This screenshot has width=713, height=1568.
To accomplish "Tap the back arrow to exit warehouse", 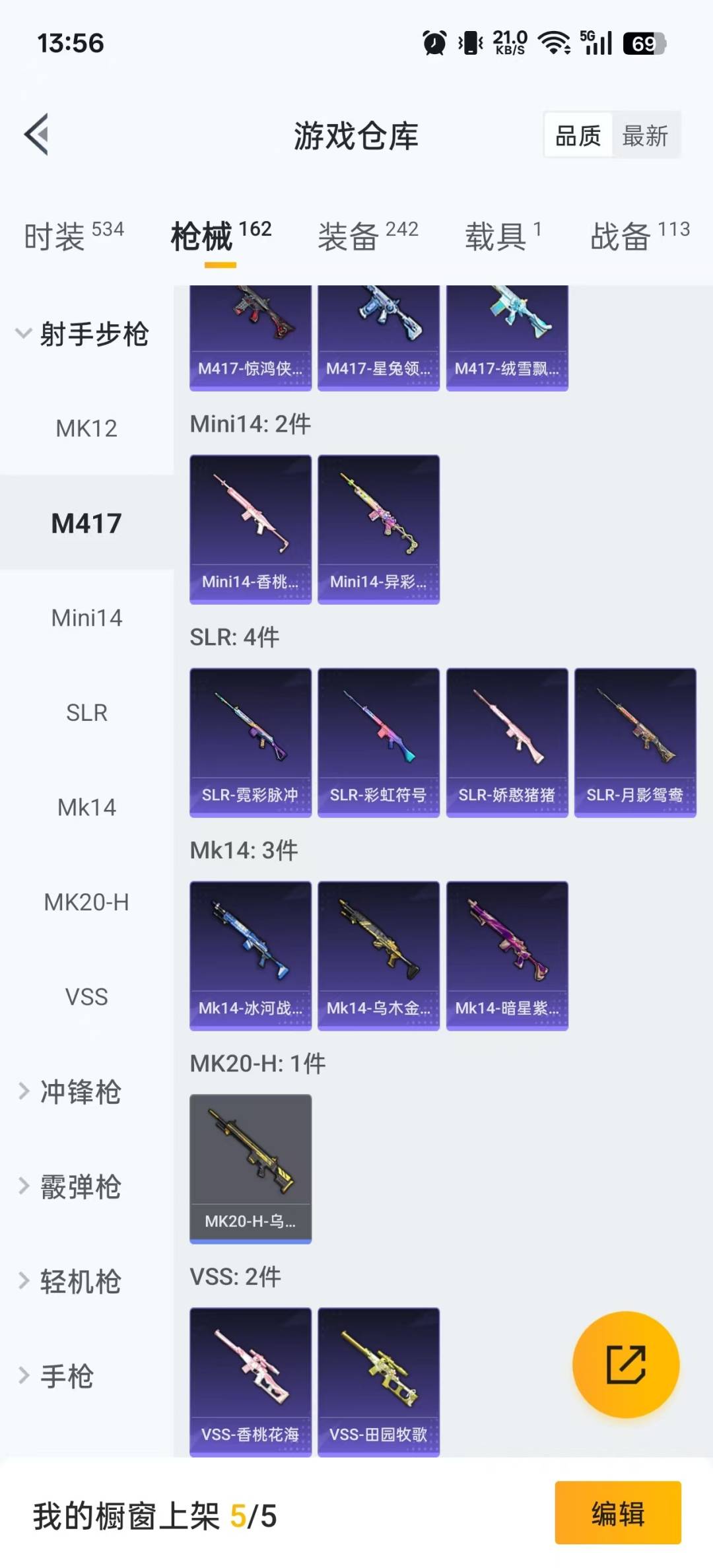I will 36,135.
